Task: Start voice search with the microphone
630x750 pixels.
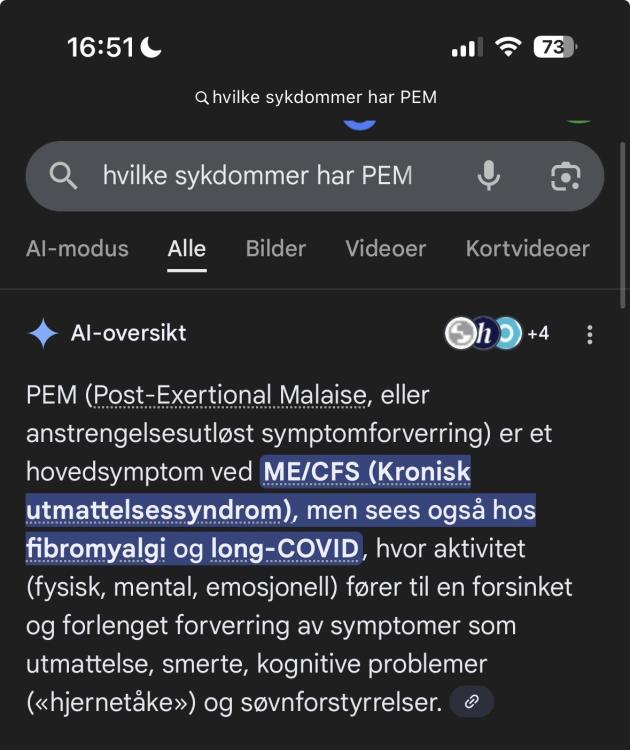Action: point(488,176)
